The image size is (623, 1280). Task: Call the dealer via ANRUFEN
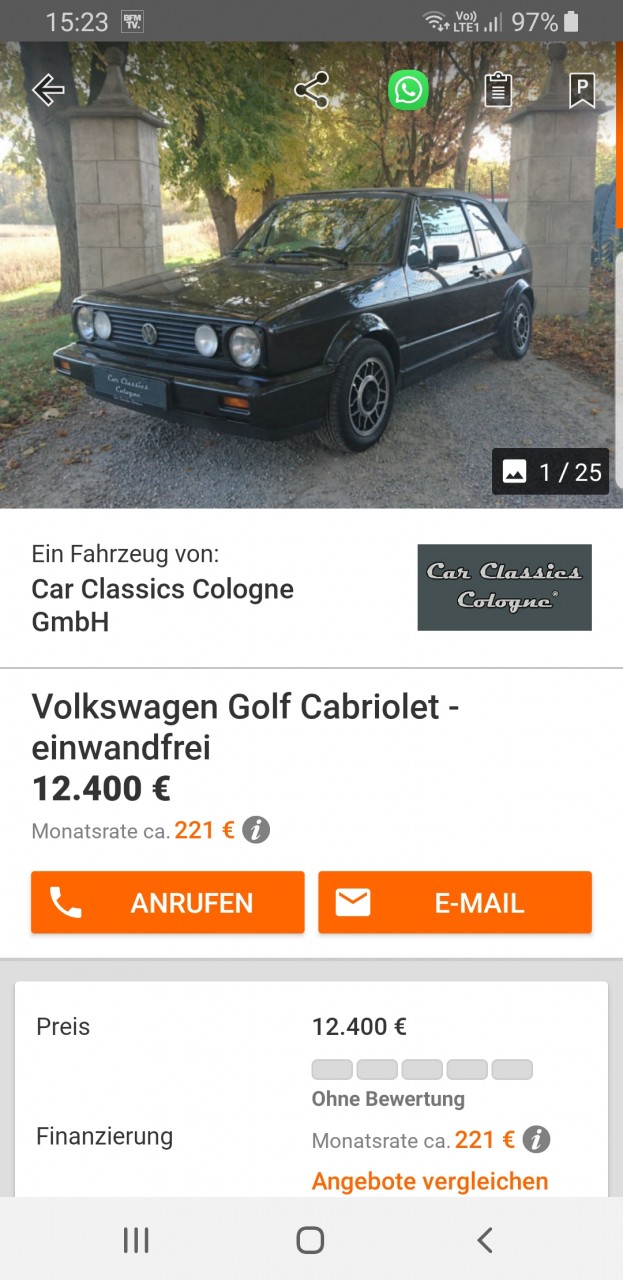tap(167, 903)
